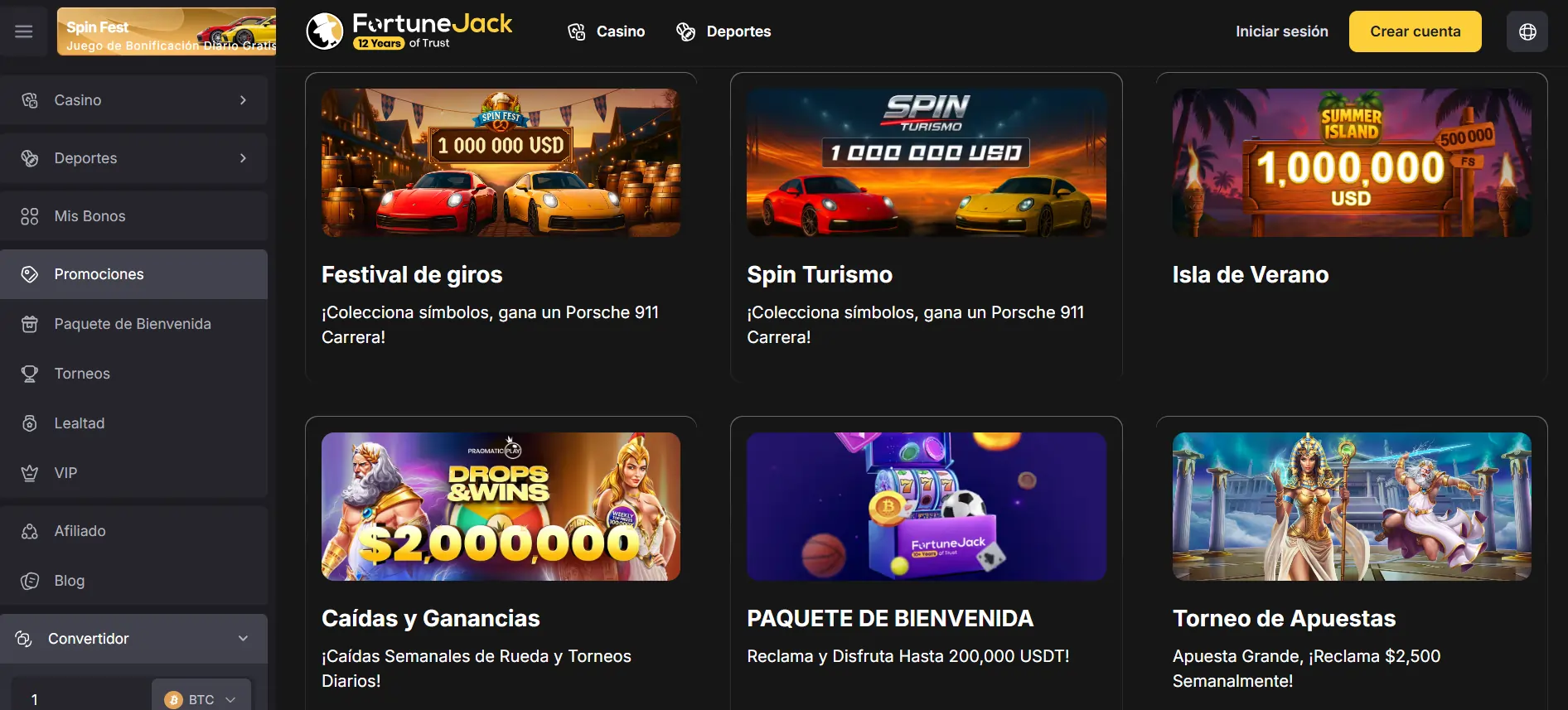
Task: Expand the Deportes sidebar section
Action: tap(134, 158)
